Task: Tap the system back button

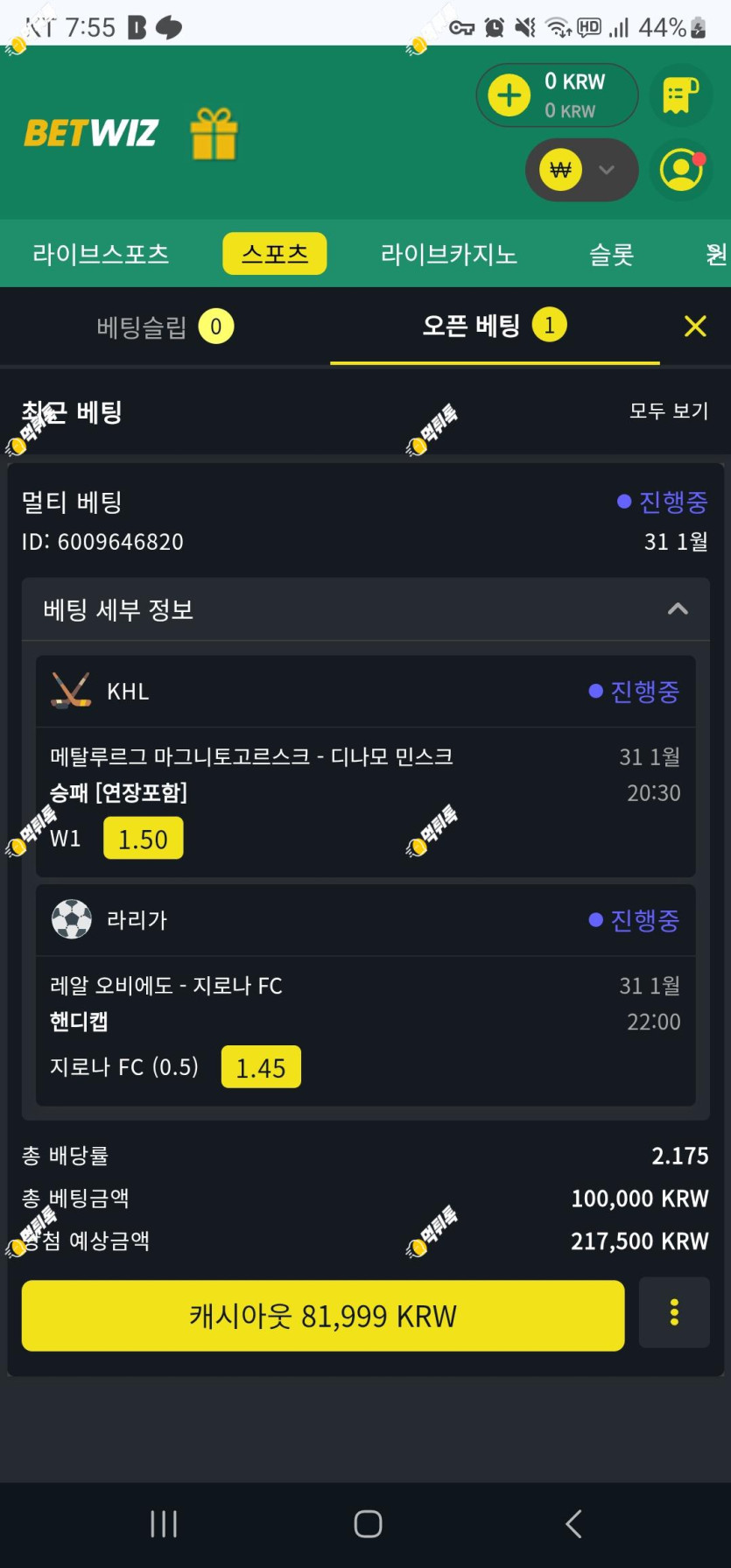Action: coord(573,1524)
